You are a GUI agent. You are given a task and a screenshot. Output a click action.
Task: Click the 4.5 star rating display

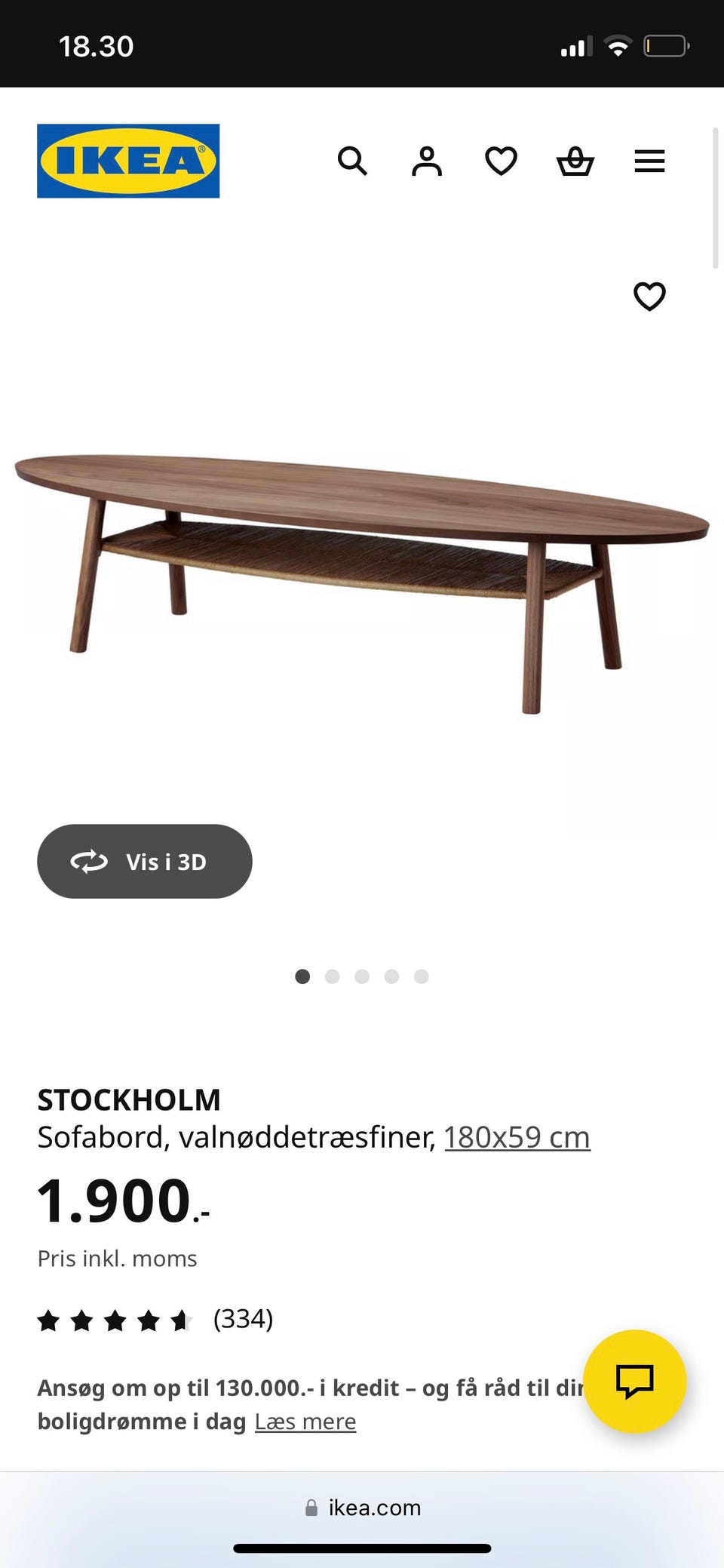click(x=113, y=1319)
